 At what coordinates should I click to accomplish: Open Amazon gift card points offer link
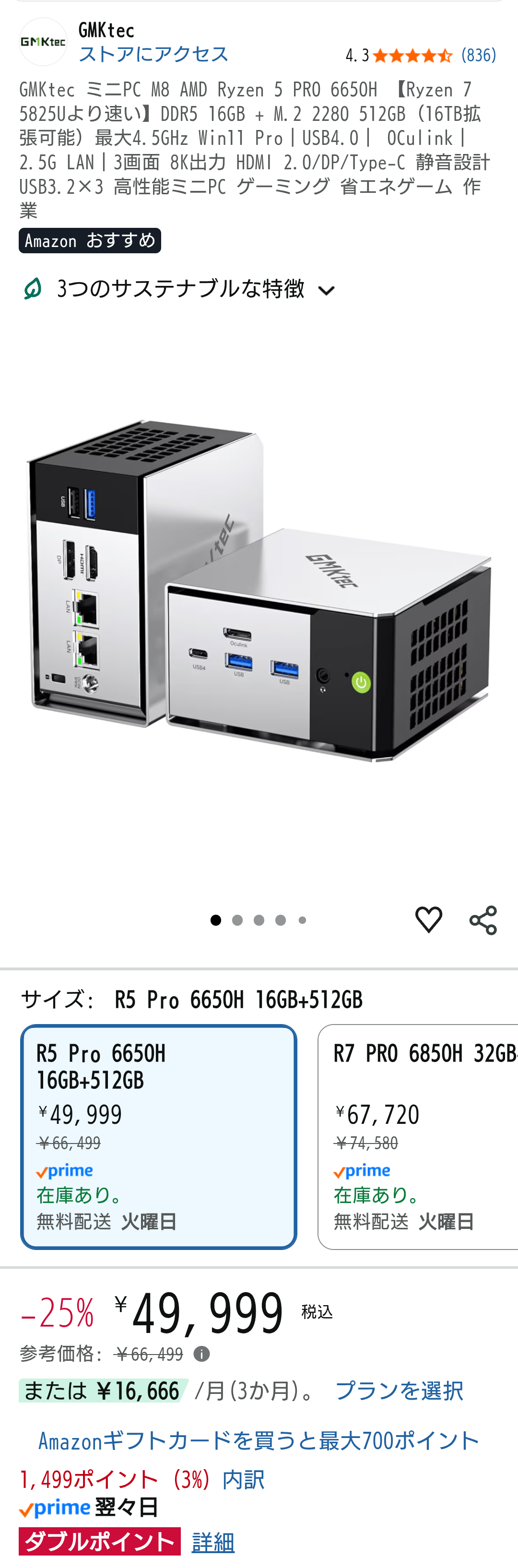[x=259, y=1440]
